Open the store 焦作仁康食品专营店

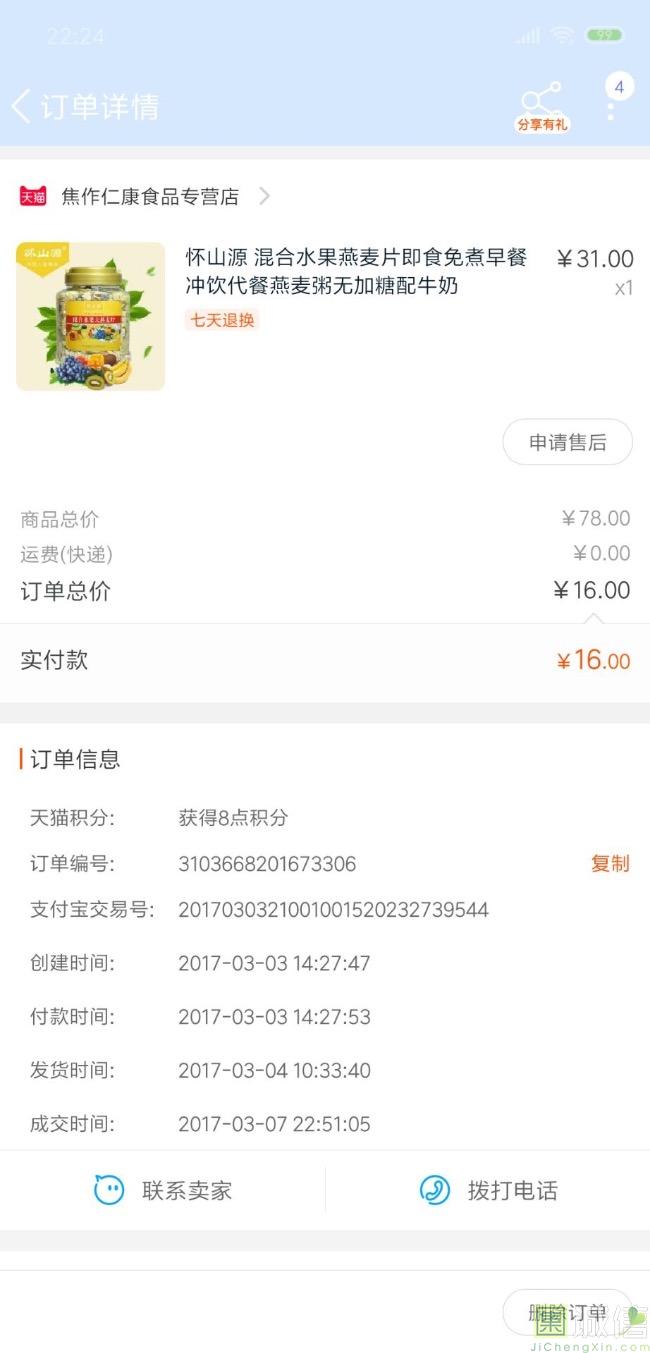[146, 196]
